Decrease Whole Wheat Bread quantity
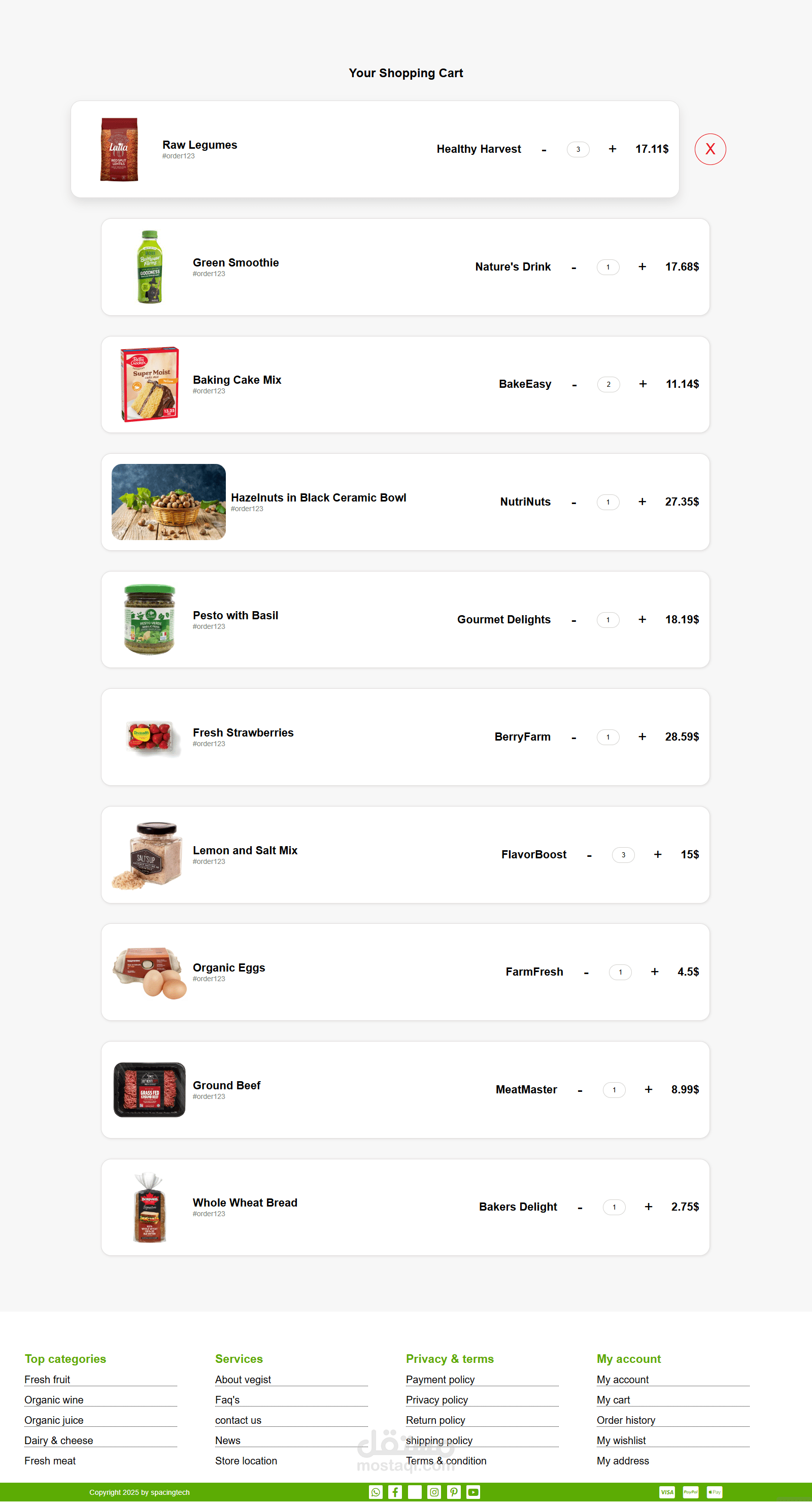 (580, 1208)
